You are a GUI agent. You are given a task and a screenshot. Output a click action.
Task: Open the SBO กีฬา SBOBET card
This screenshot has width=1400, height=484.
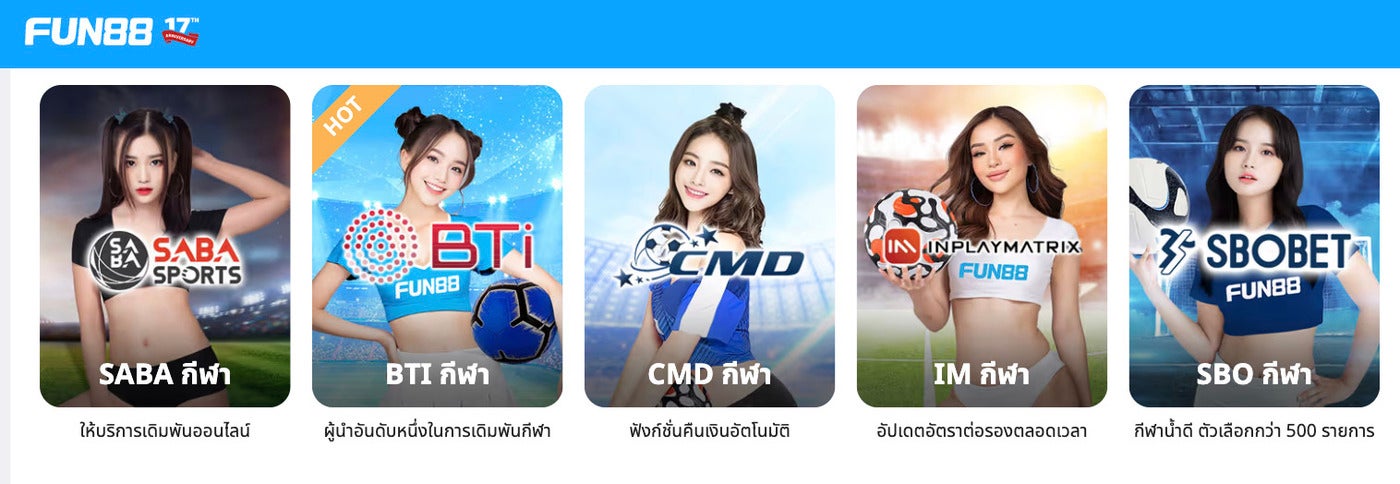1254,246
